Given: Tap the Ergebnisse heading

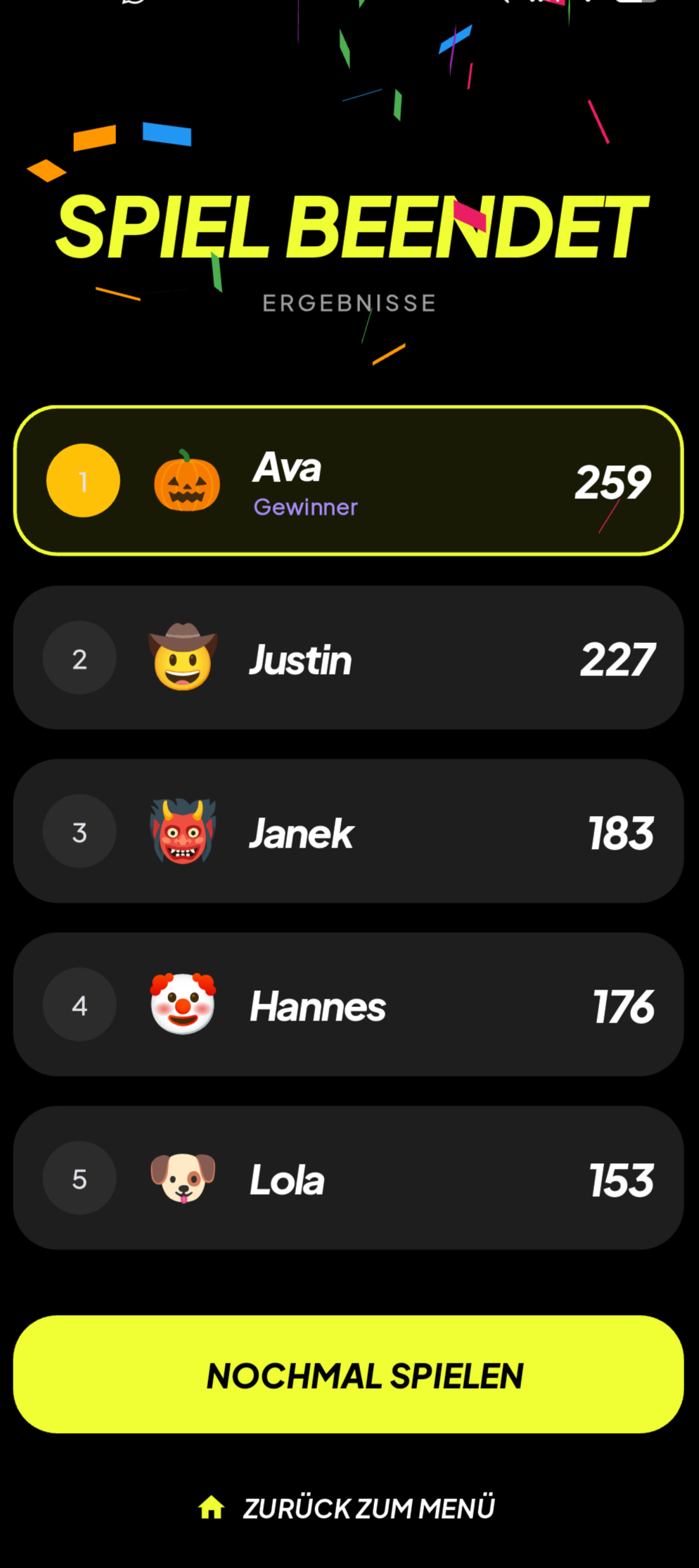Looking at the screenshot, I should click(x=349, y=303).
